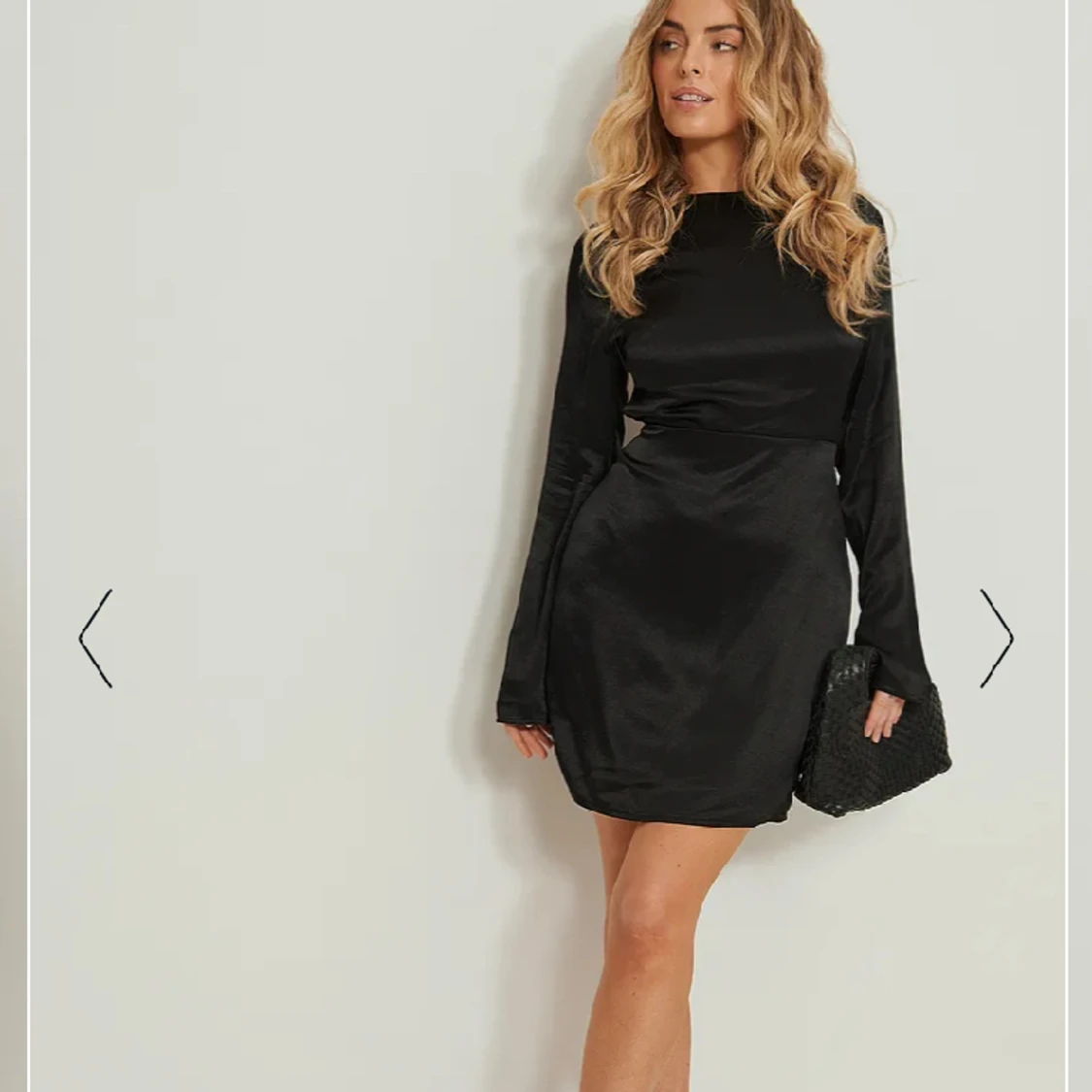Show the next product photo
The image size is (1092, 1092).
tap(996, 638)
